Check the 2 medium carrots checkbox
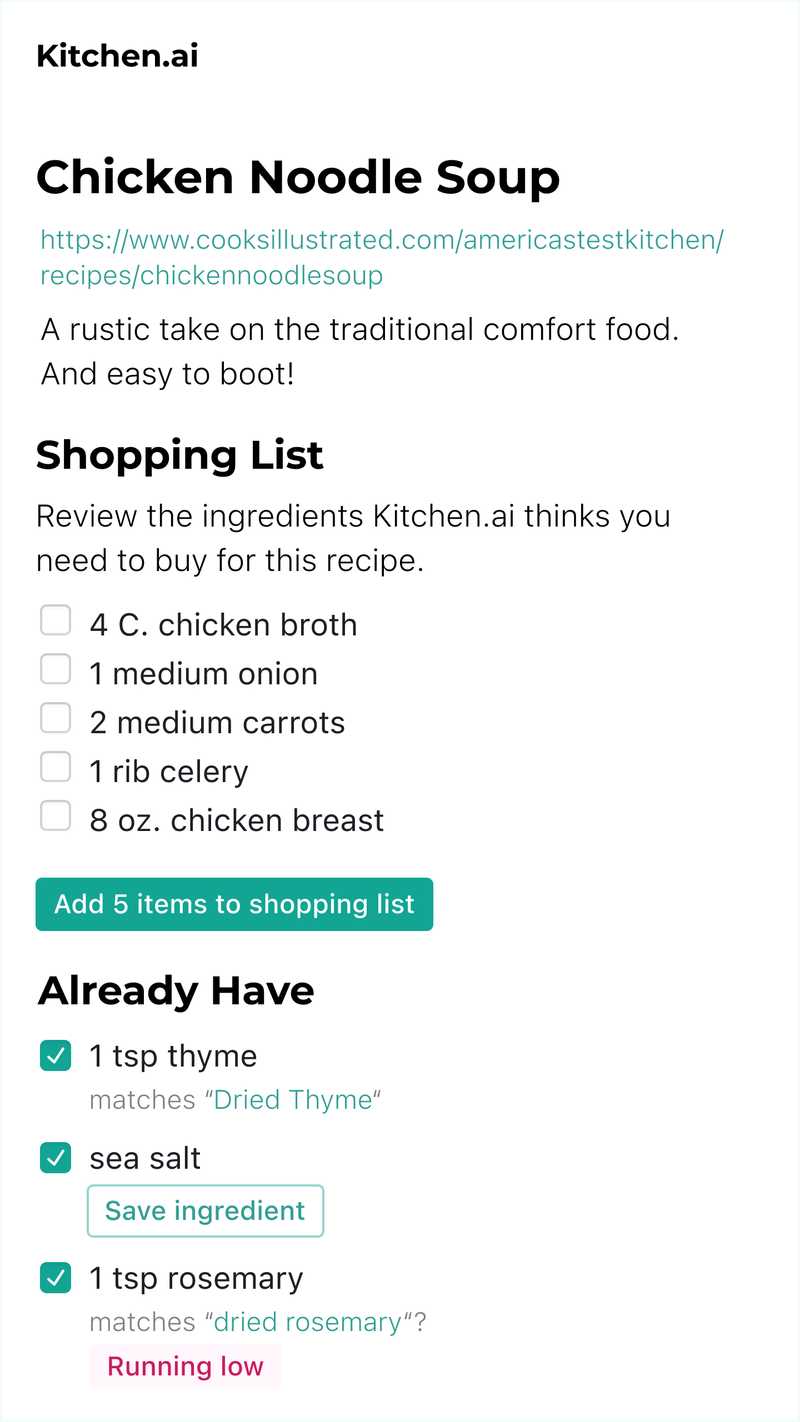800x1422 pixels. tap(55, 717)
